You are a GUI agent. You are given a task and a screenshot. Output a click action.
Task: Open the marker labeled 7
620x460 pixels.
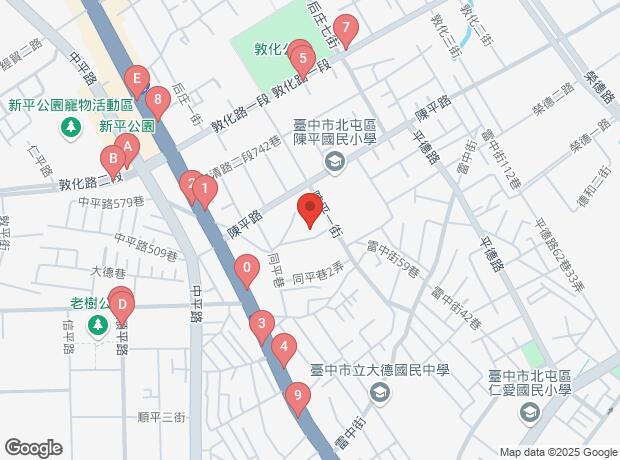pos(346,28)
